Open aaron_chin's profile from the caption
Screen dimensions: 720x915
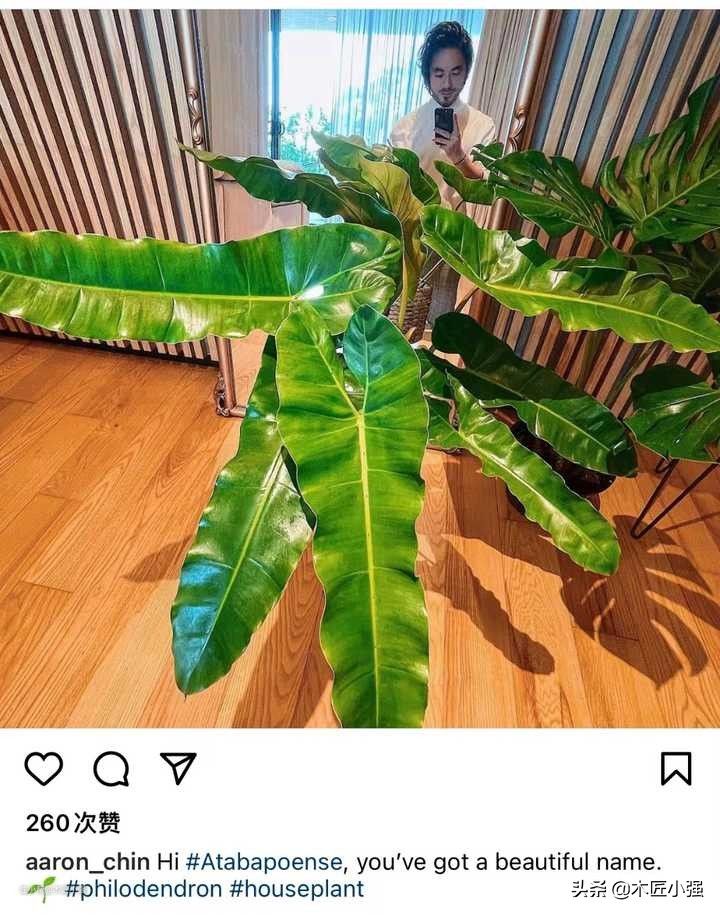87,861
